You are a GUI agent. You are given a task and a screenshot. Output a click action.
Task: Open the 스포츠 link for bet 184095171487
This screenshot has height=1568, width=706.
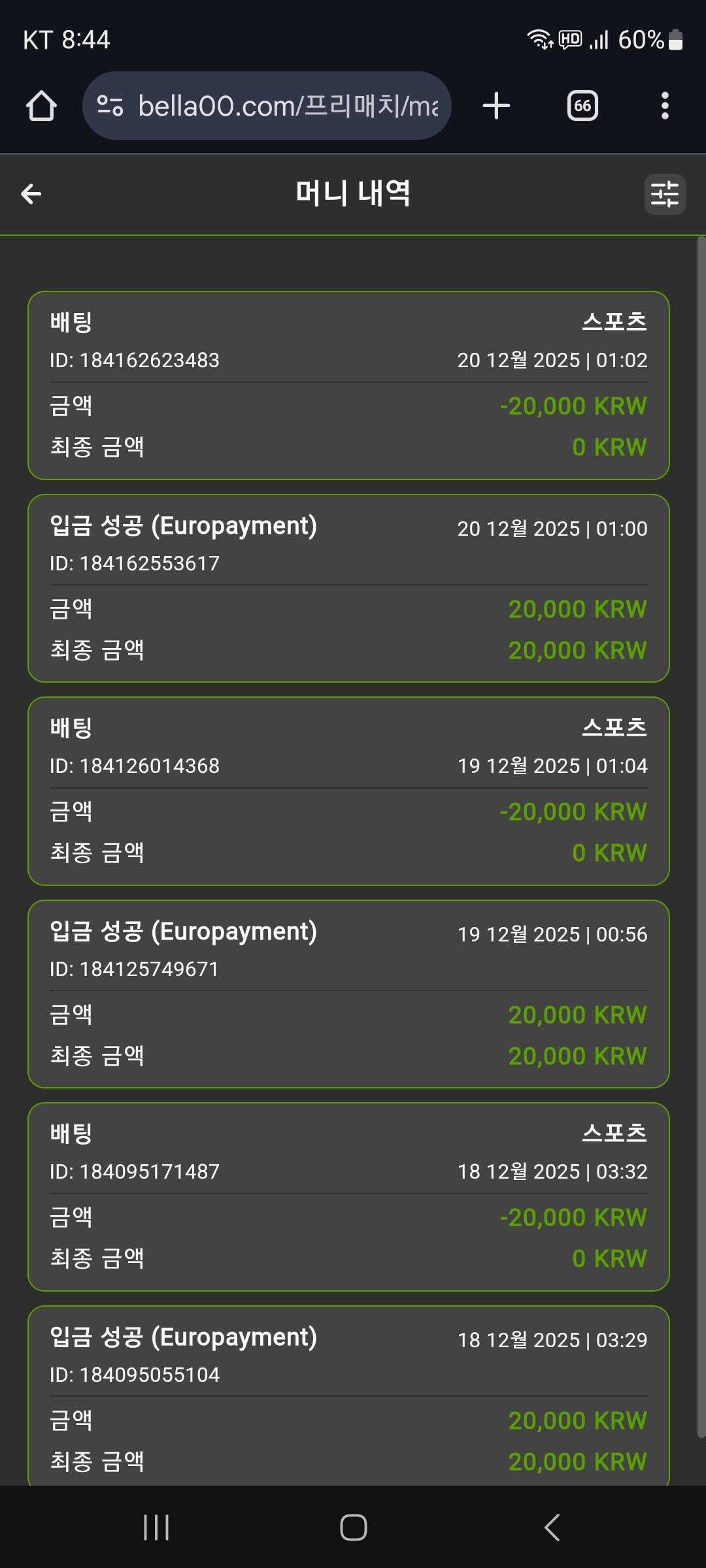pyautogui.click(x=614, y=1133)
